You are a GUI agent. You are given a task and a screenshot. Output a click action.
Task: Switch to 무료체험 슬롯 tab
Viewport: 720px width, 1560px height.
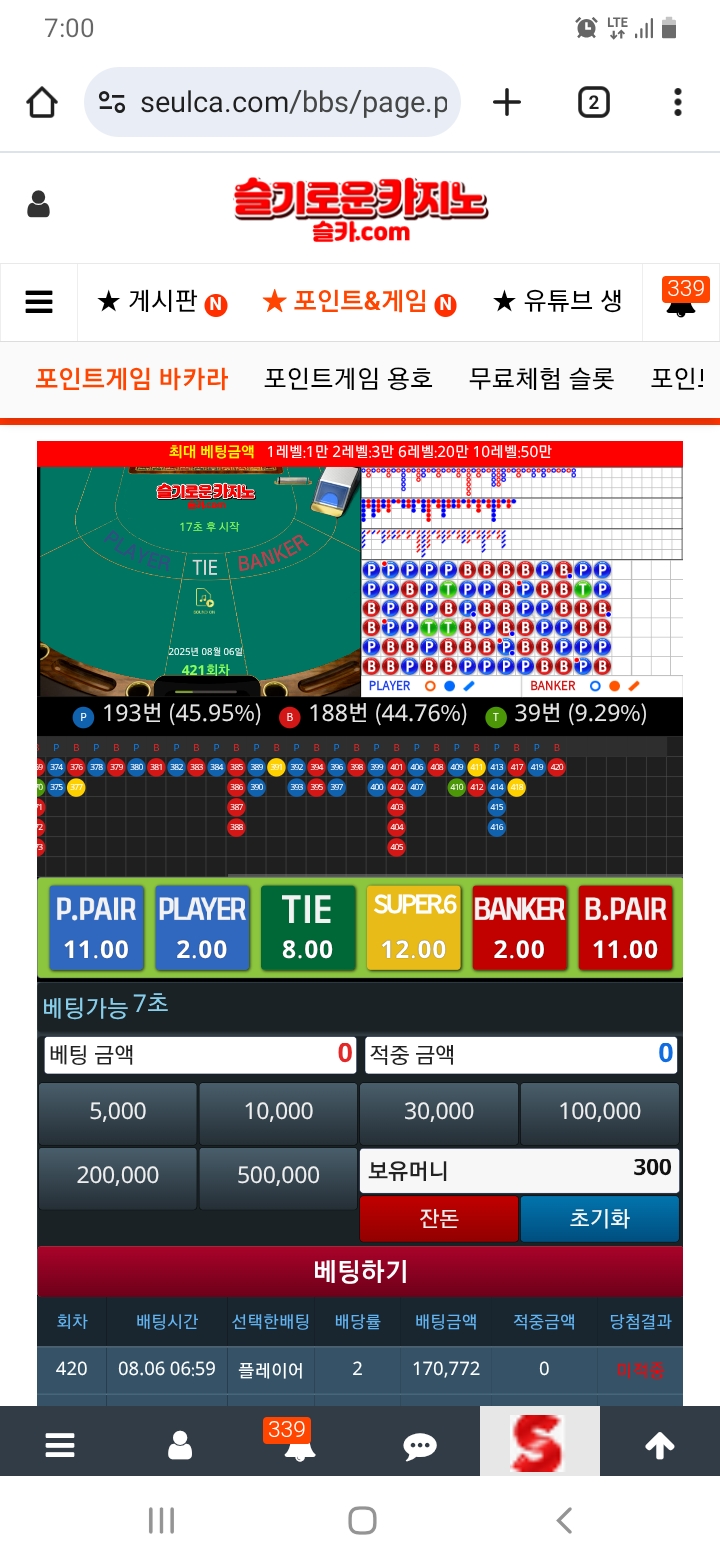click(x=541, y=379)
